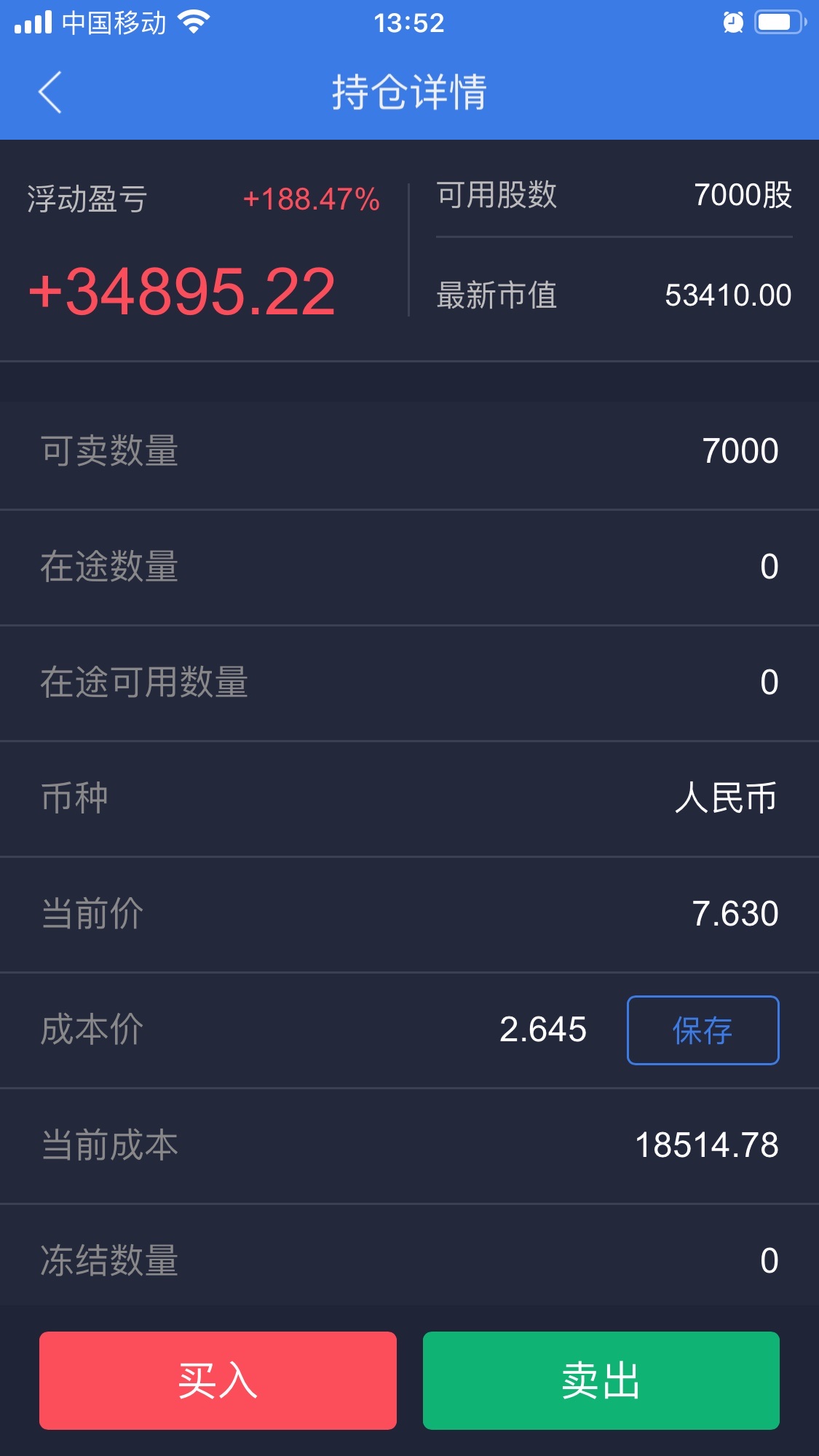The height and width of the screenshot is (1456, 819).
Task: Tap the 保存 save button
Action: pos(702,1030)
